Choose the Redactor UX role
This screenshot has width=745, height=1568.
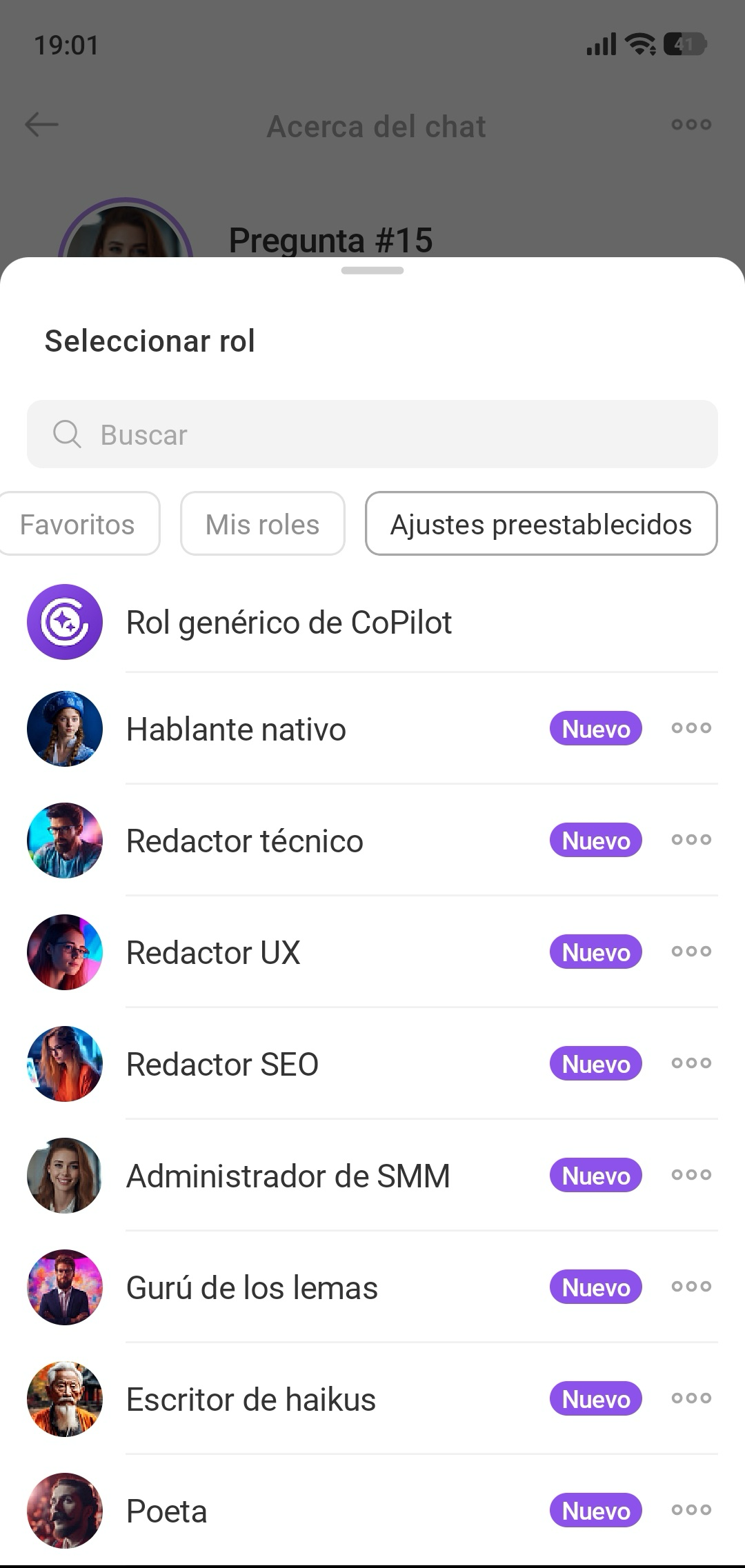[213, 953]
